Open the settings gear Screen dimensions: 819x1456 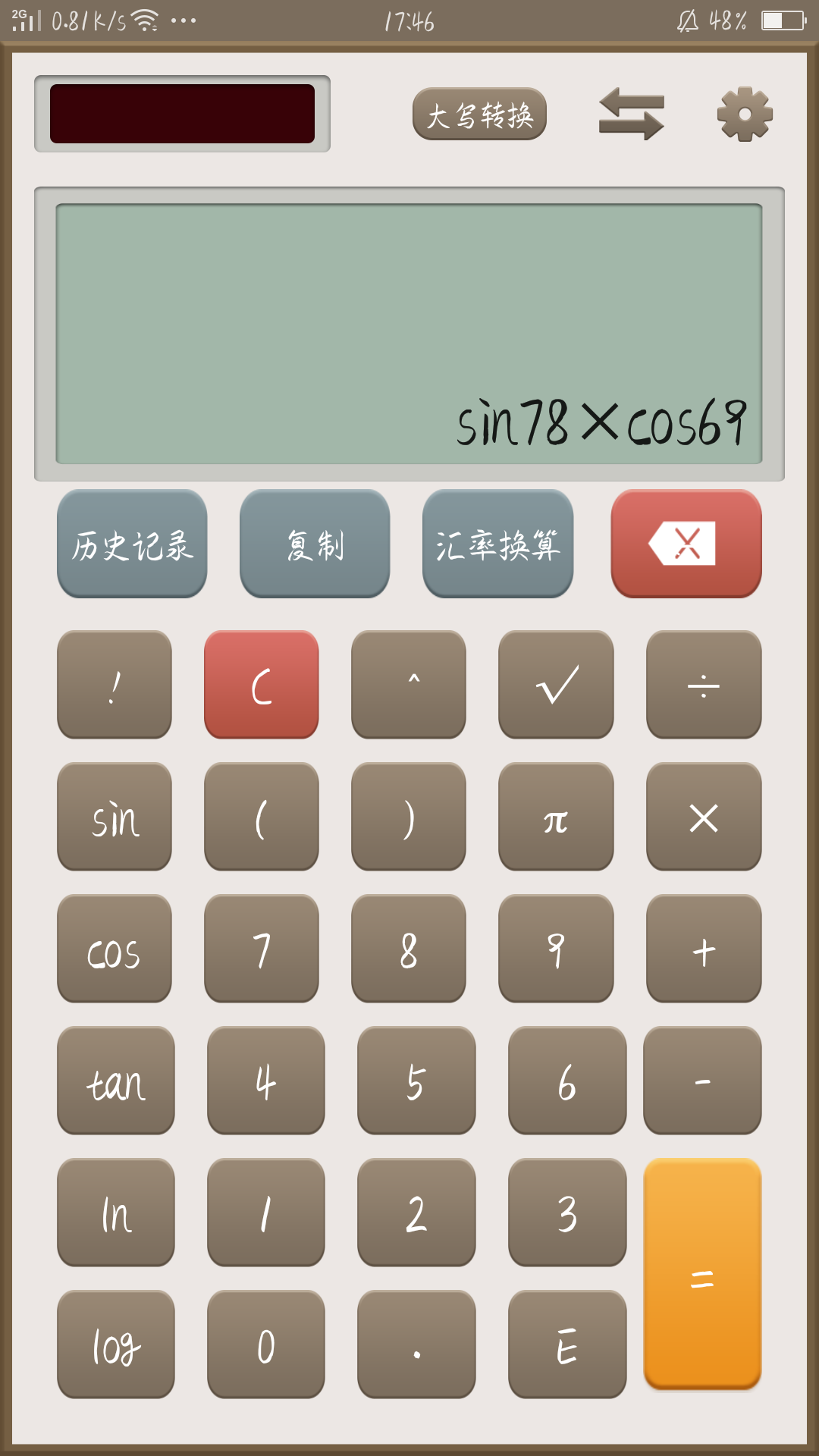point(745,114)
